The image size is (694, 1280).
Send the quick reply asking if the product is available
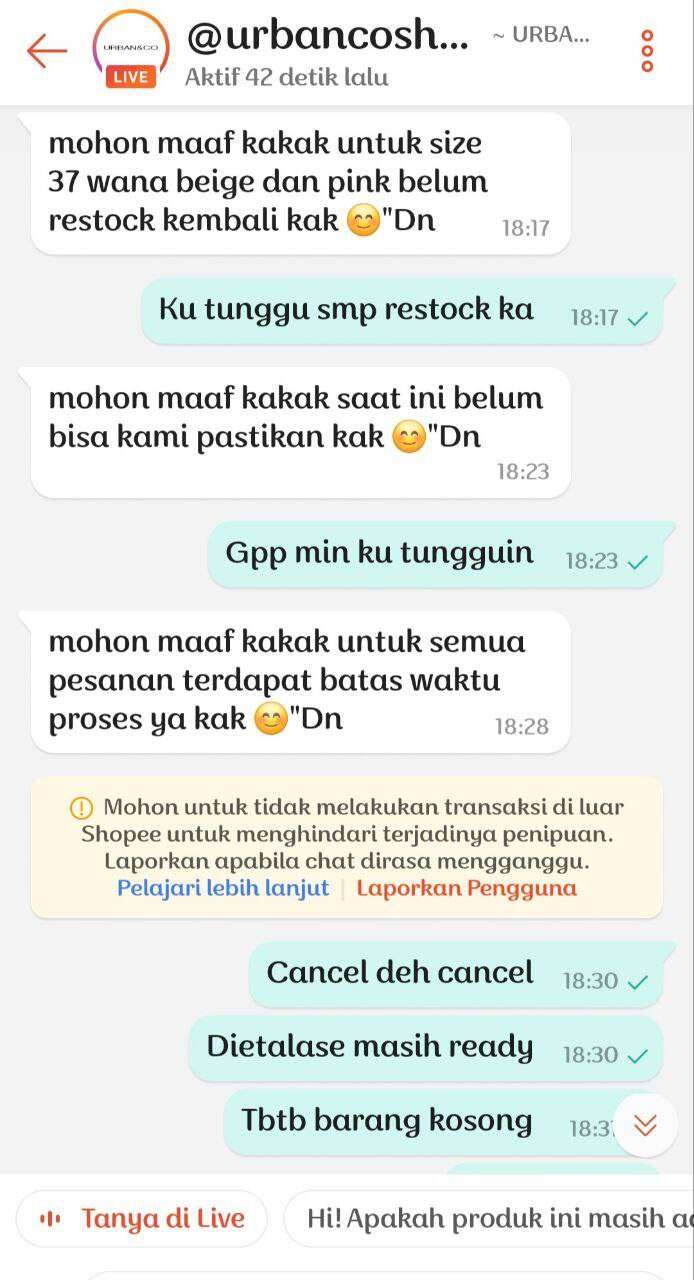coord(489,1218)
